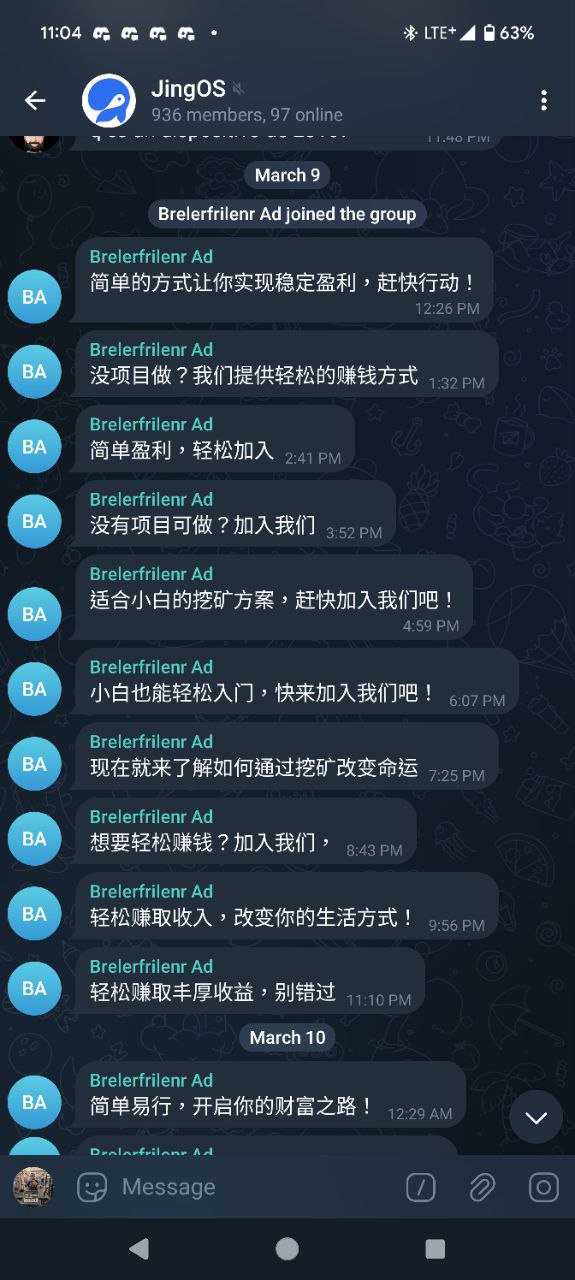Jump to latest messages with down arrow
Image resolution: width=575 pixels, height=1280 pixels.
pyautogui.click(x=537, y=1117)
